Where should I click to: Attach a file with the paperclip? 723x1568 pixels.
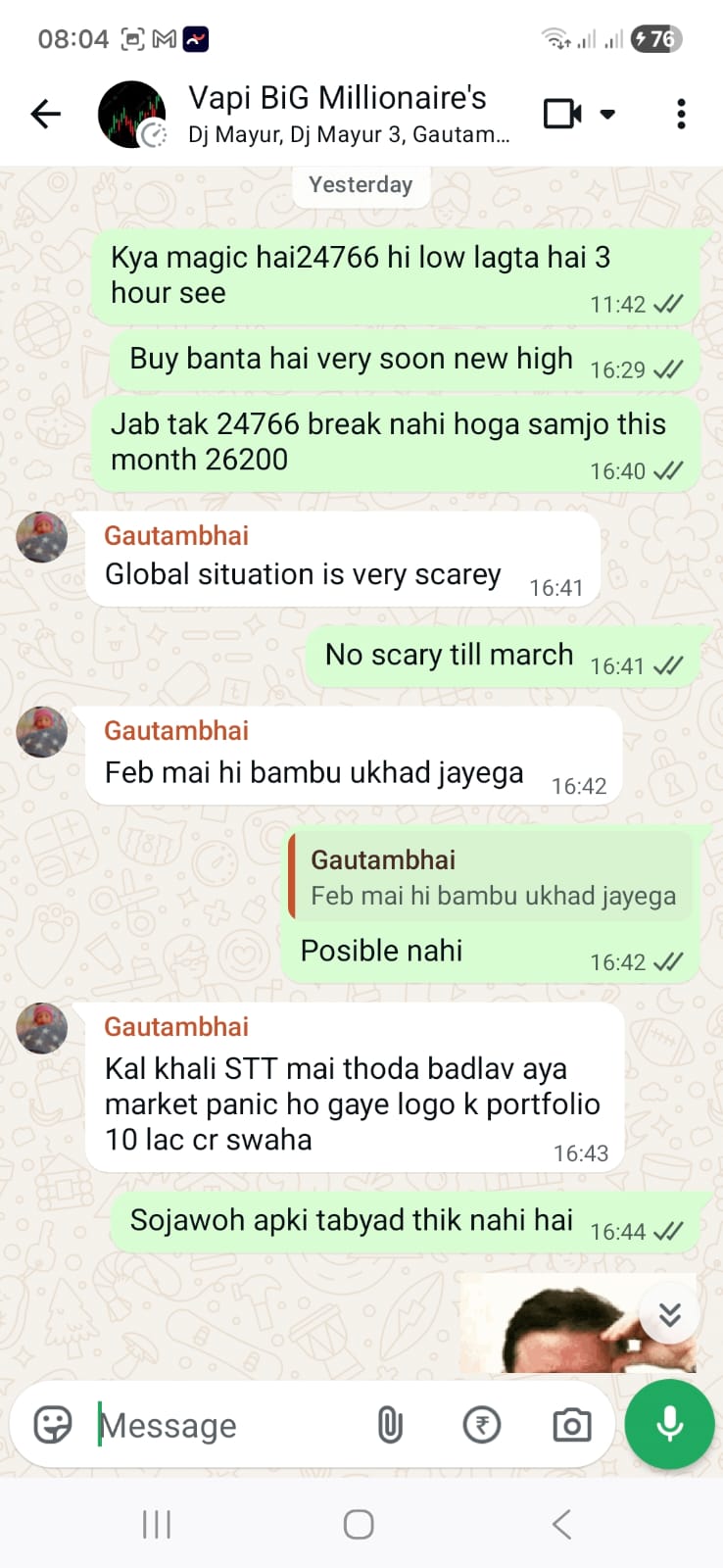pyautogui.click(x=390, y=1425)
